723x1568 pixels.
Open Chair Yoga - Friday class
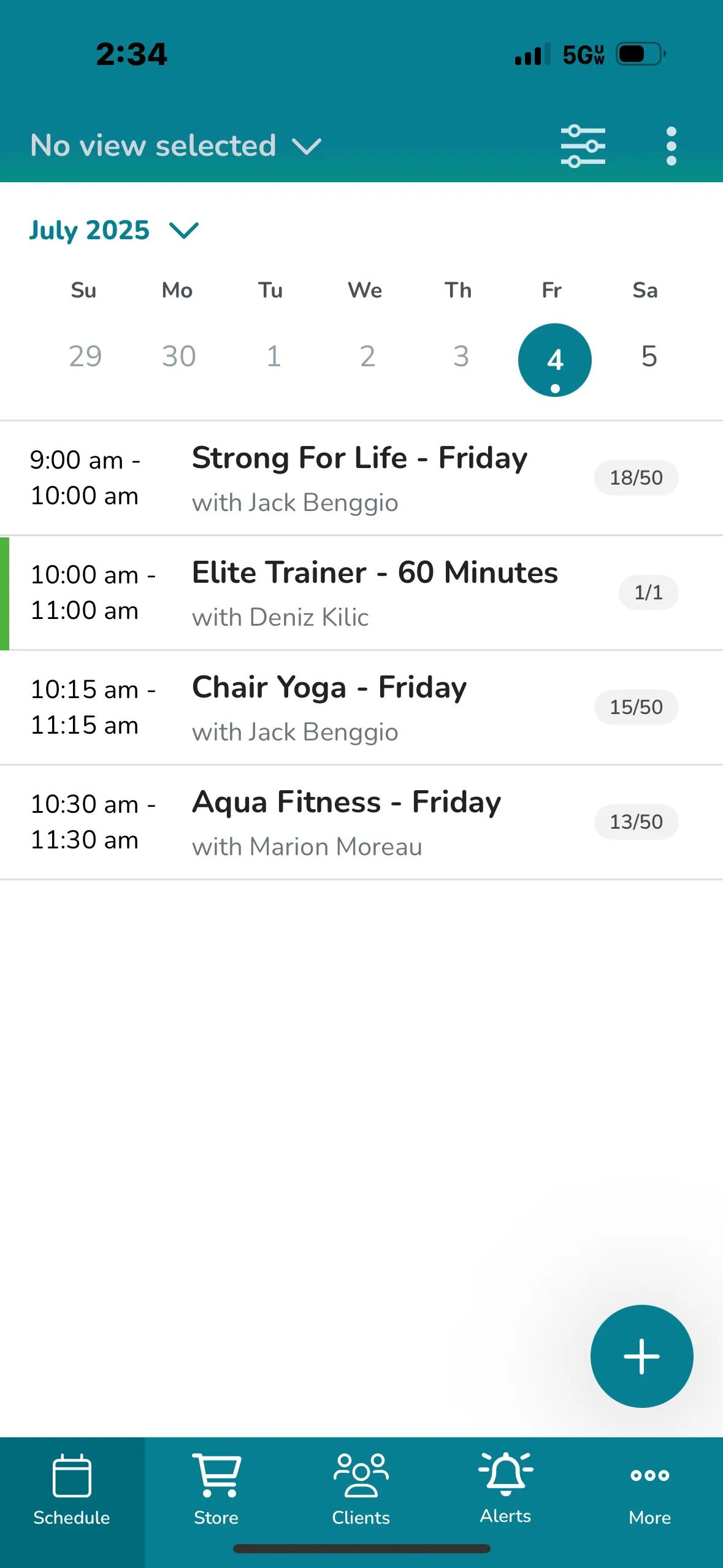point(361,708)
